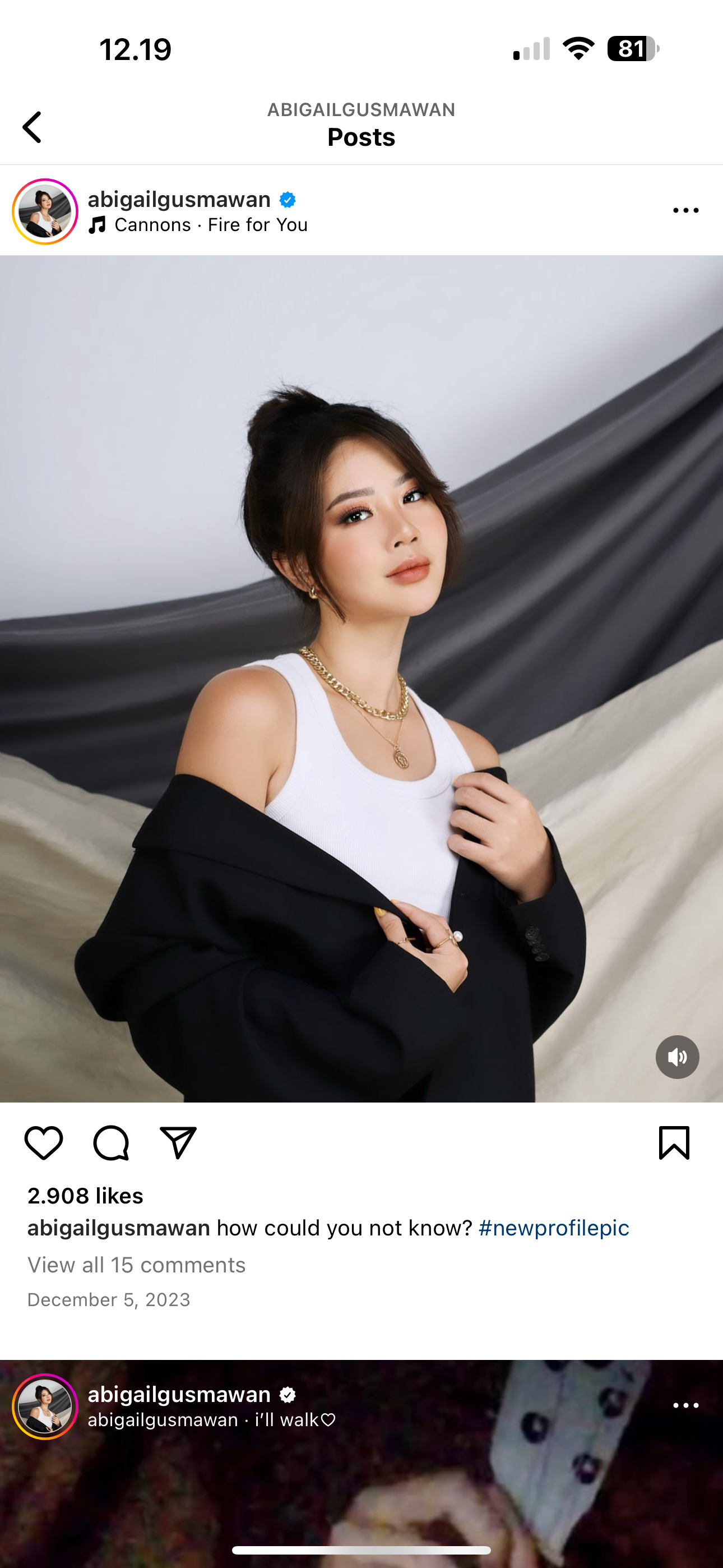The width and height of the screenshot is (723, 1568).
Task: View all 15 comments
Action: [x=136, y=1266]
